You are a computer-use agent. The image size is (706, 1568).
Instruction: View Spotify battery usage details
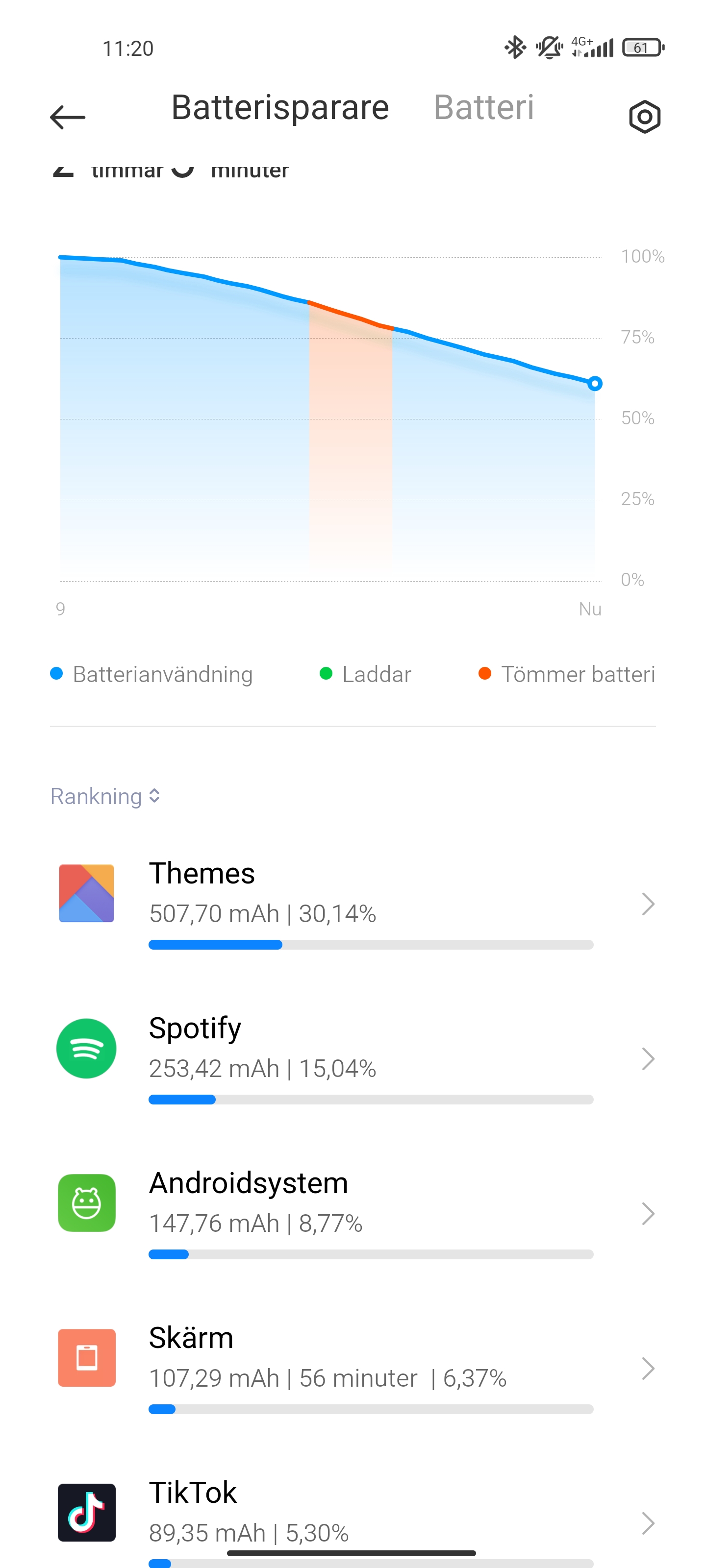[353, 1058]
